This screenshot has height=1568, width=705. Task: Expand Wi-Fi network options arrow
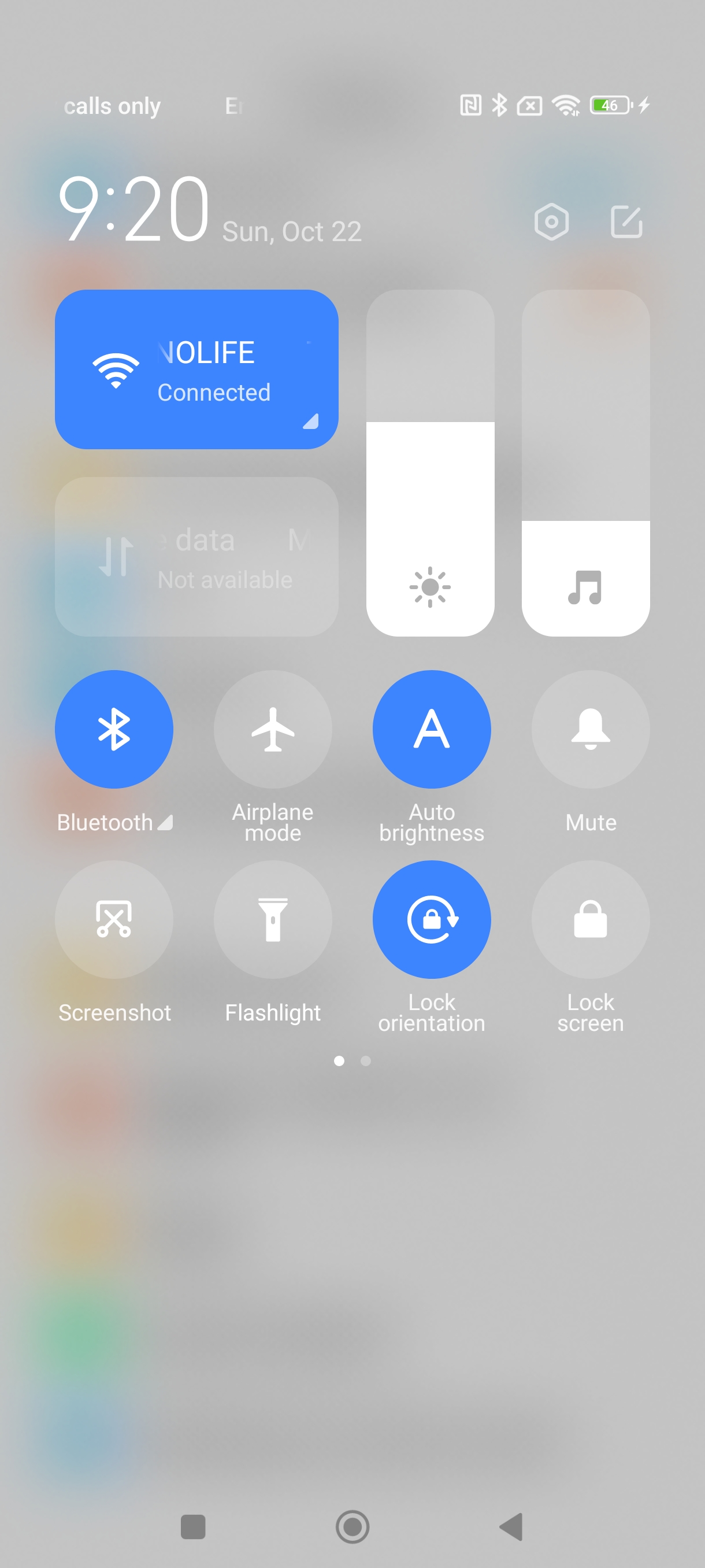click(311, 421)
